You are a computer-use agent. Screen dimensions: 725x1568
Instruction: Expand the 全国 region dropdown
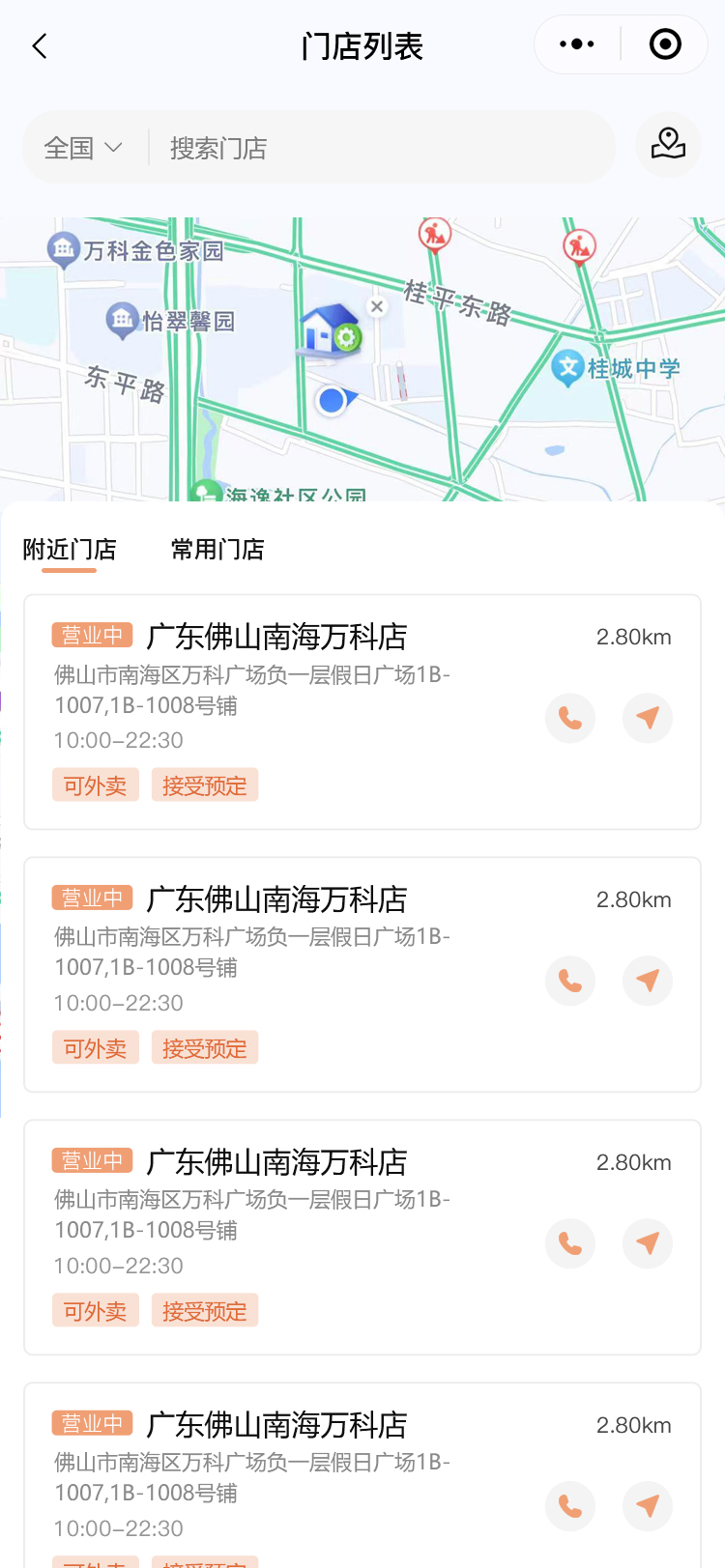coord(83,148)
